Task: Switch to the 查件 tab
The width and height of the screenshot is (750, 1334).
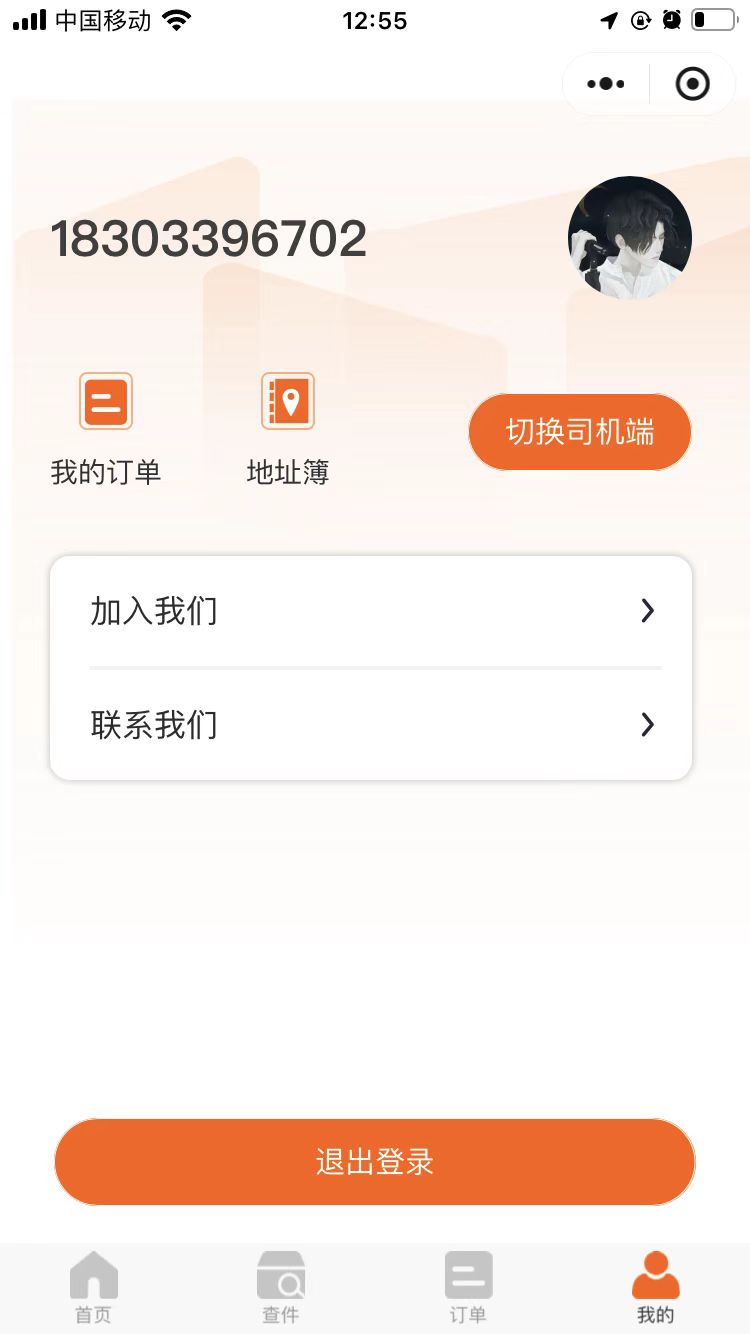Action: tap(281, 1288)
